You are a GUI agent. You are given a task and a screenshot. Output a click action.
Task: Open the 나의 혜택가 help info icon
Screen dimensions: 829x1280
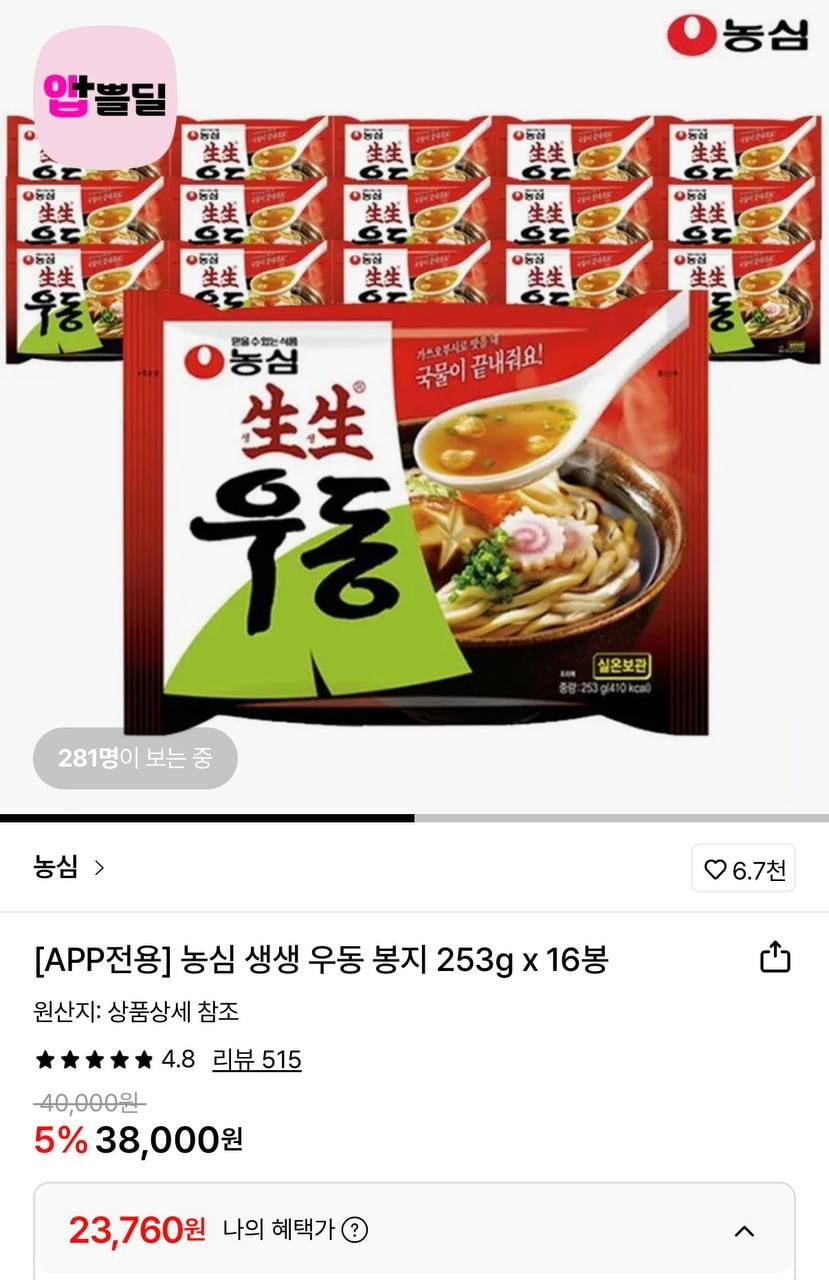click(355, 1230)
